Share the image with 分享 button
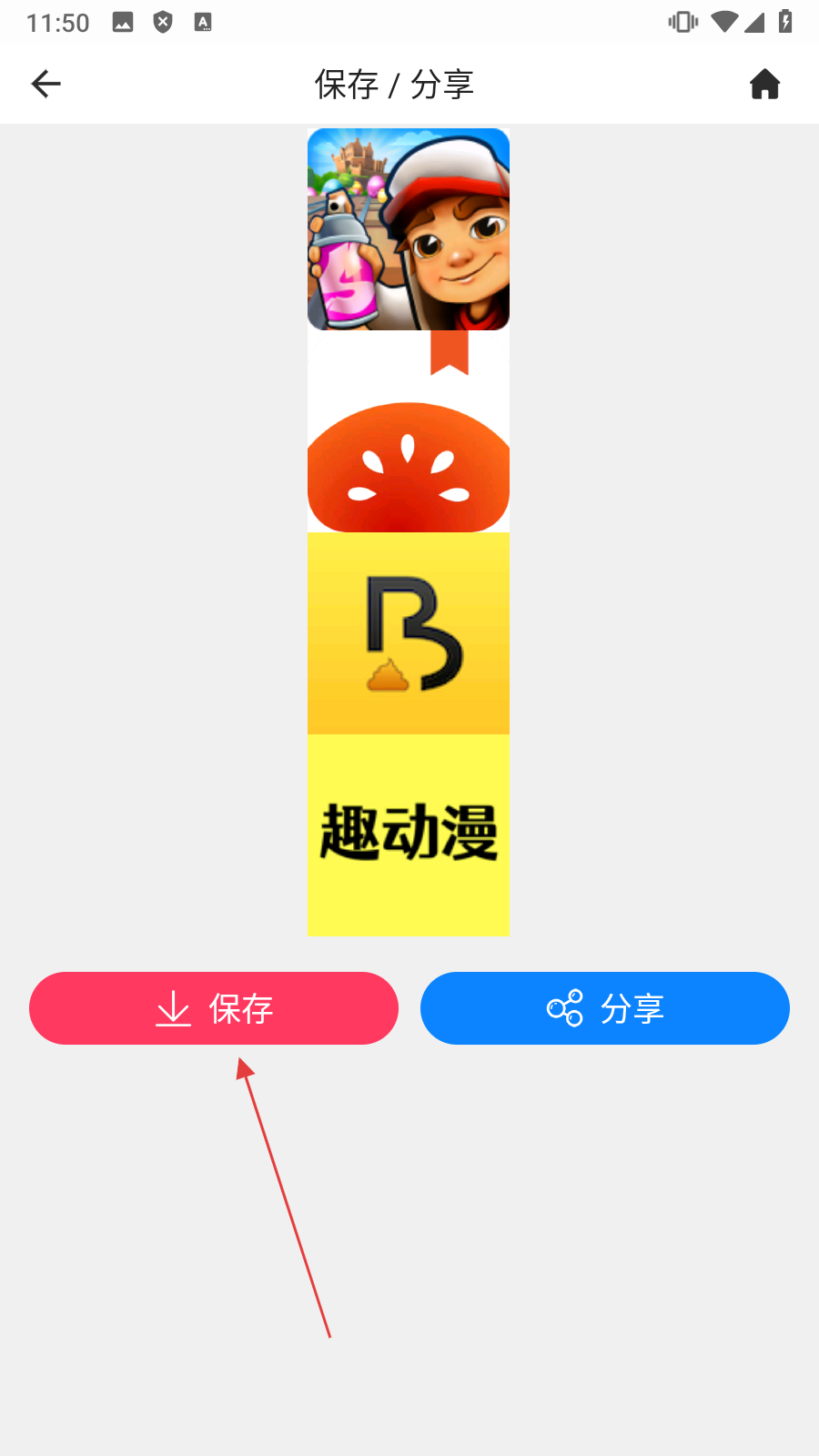Viewport: 819px width, 1456px height. (x=605, y=1008)
